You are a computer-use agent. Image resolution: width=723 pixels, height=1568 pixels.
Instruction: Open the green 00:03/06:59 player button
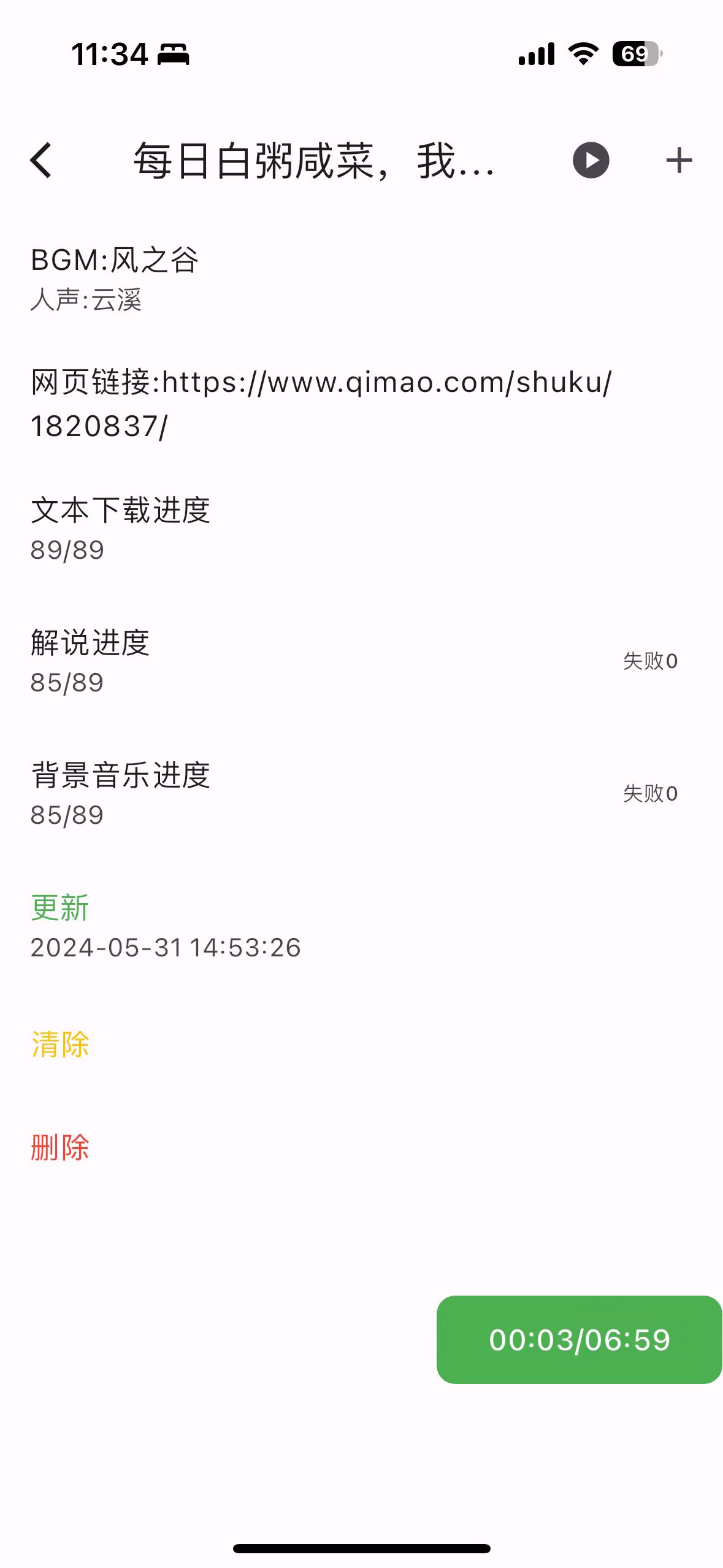tap(579, 1340)
